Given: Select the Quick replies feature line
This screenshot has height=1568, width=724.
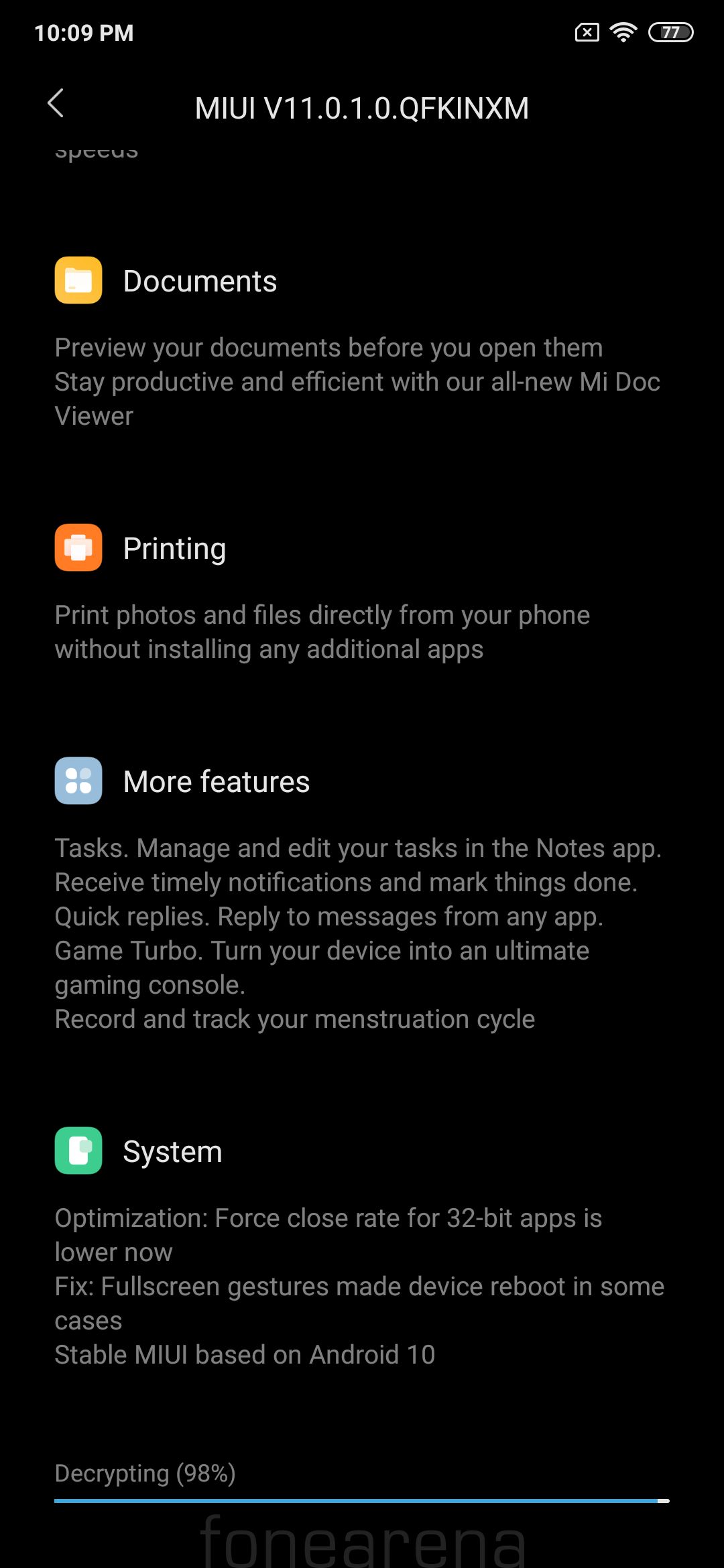Looking at the screenshot, I should [x=328, y=916].
